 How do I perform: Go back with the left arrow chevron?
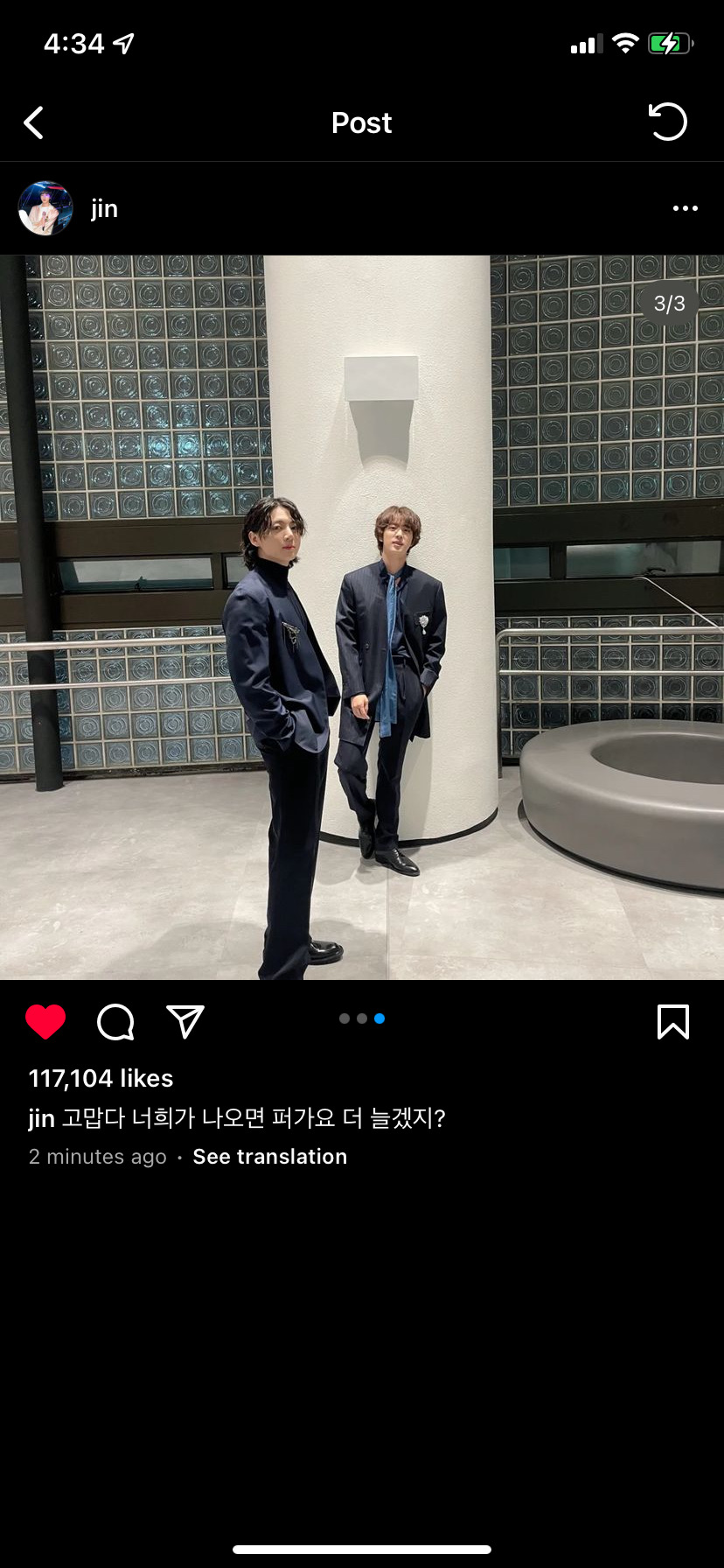tap(33, 122)
